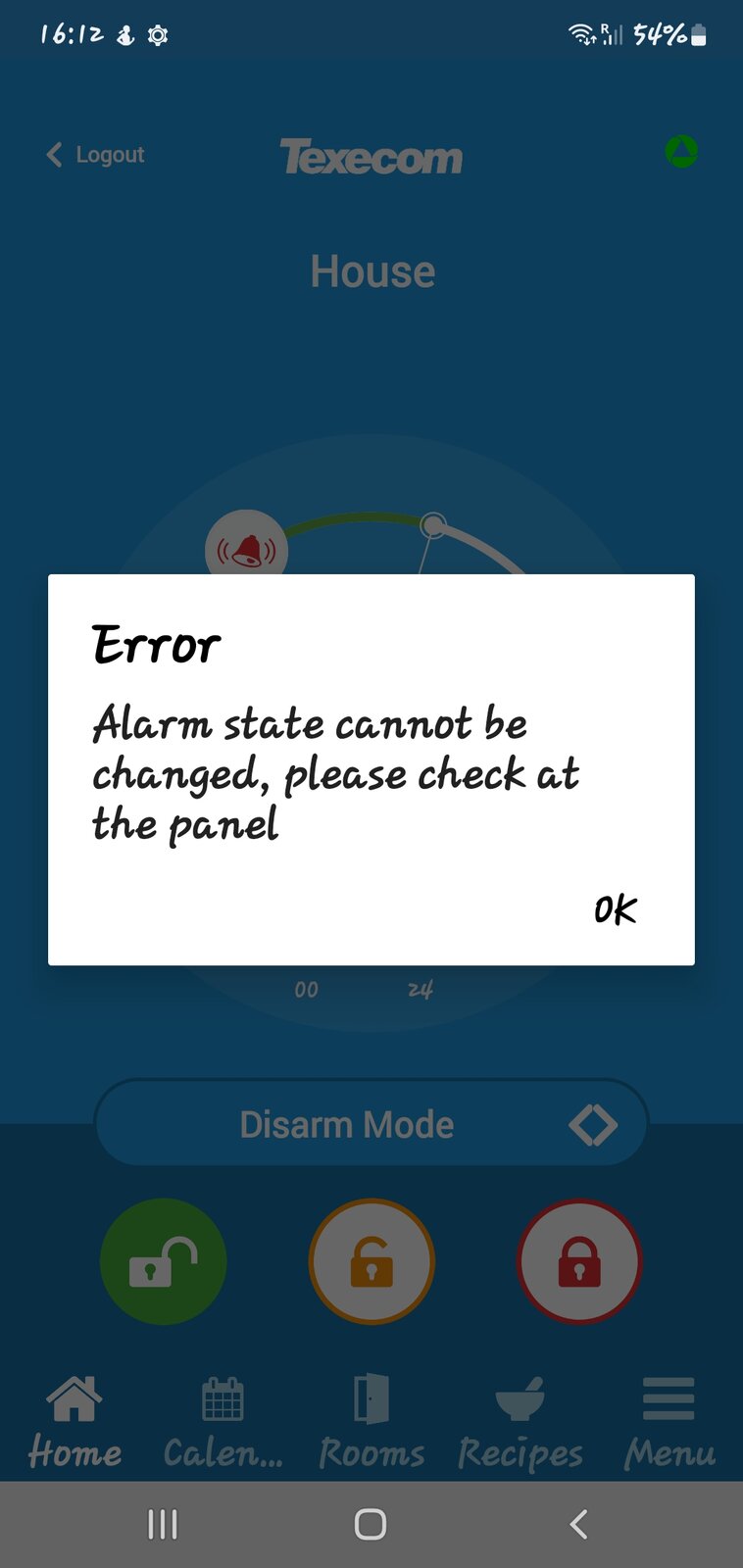The height and width of the screenshot is (1568, 743).
Task: Open the Menu tab
Action: 669,1422
